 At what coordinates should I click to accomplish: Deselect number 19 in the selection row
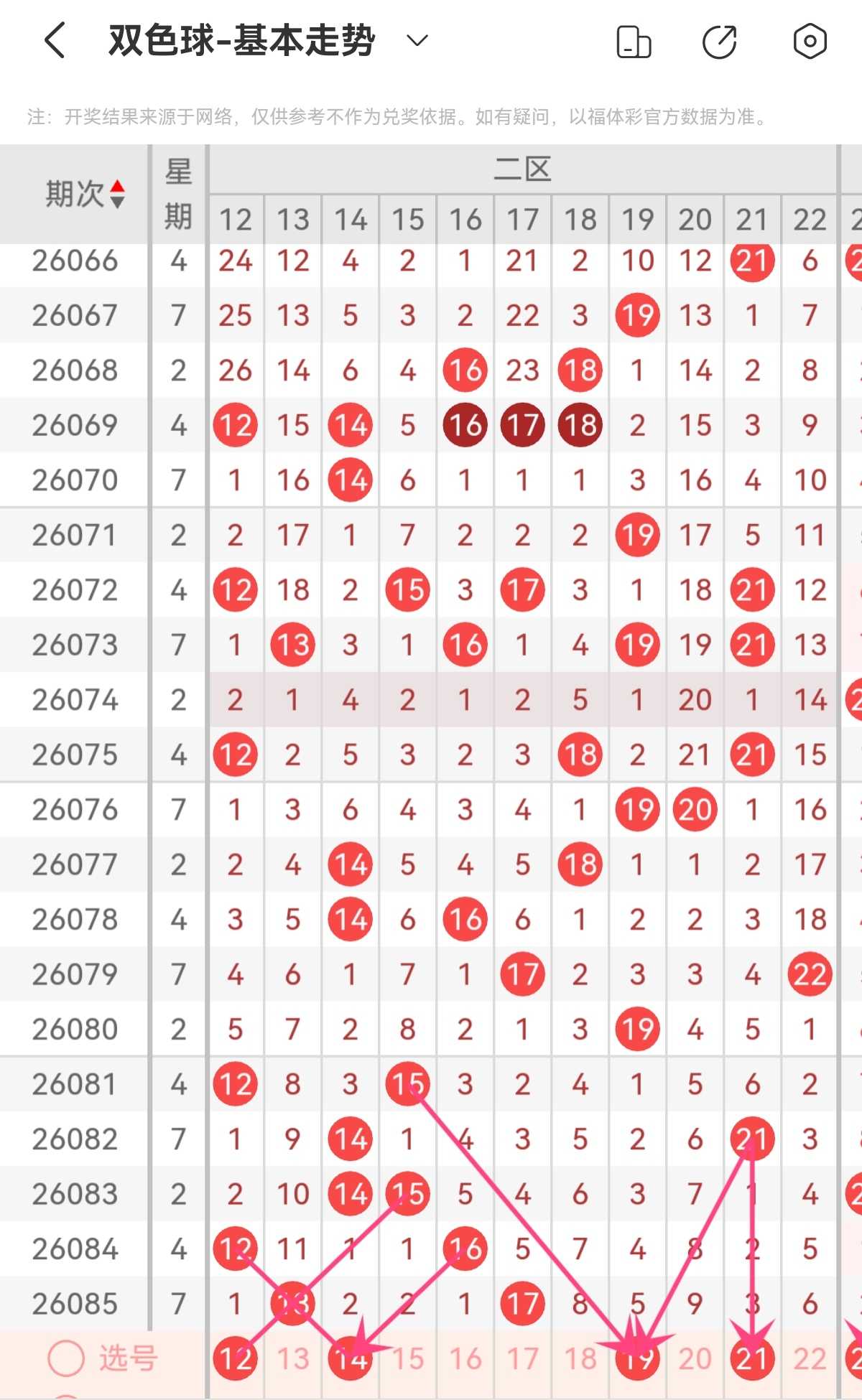638,1358
